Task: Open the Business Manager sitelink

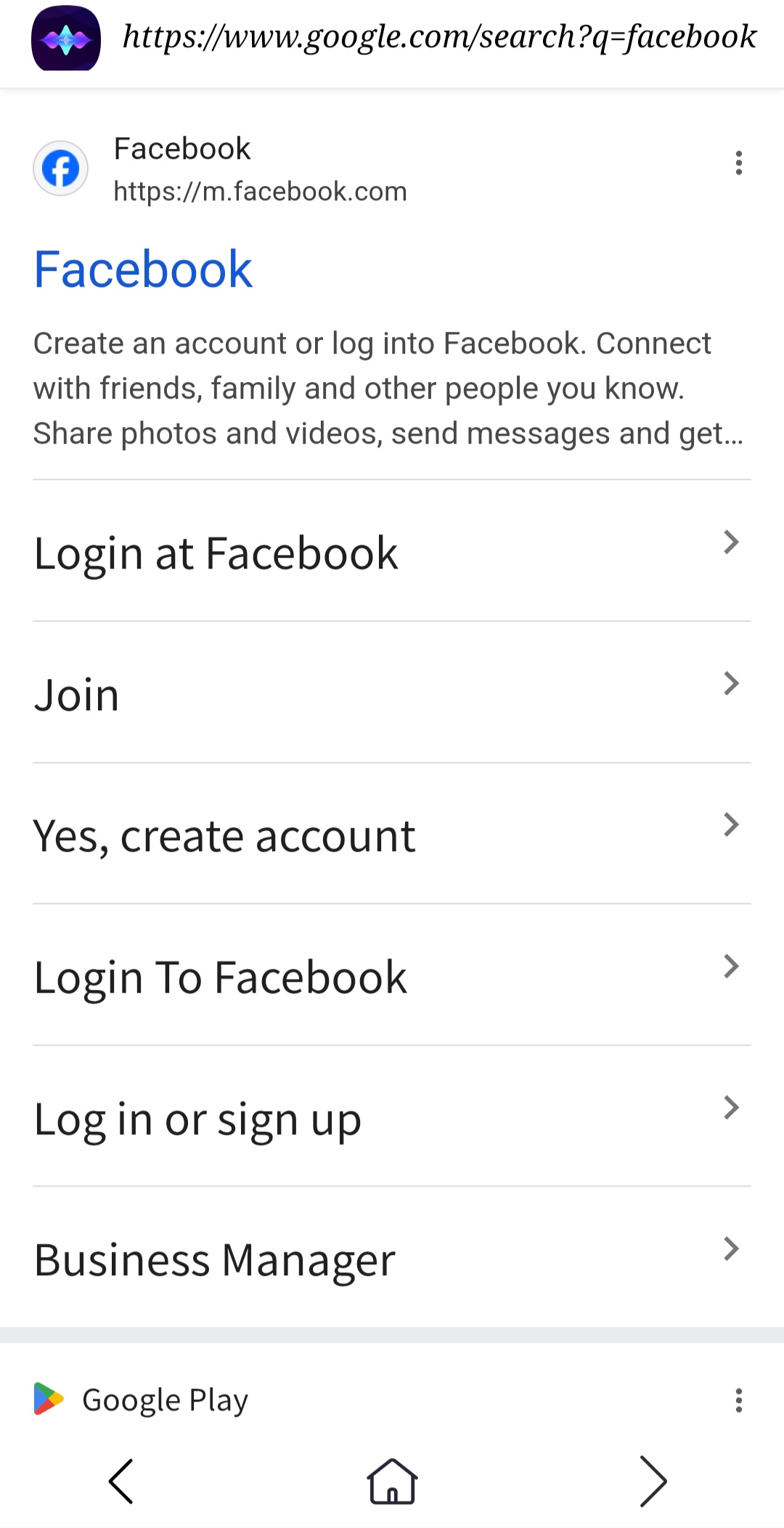Action: coord(215,1260)
